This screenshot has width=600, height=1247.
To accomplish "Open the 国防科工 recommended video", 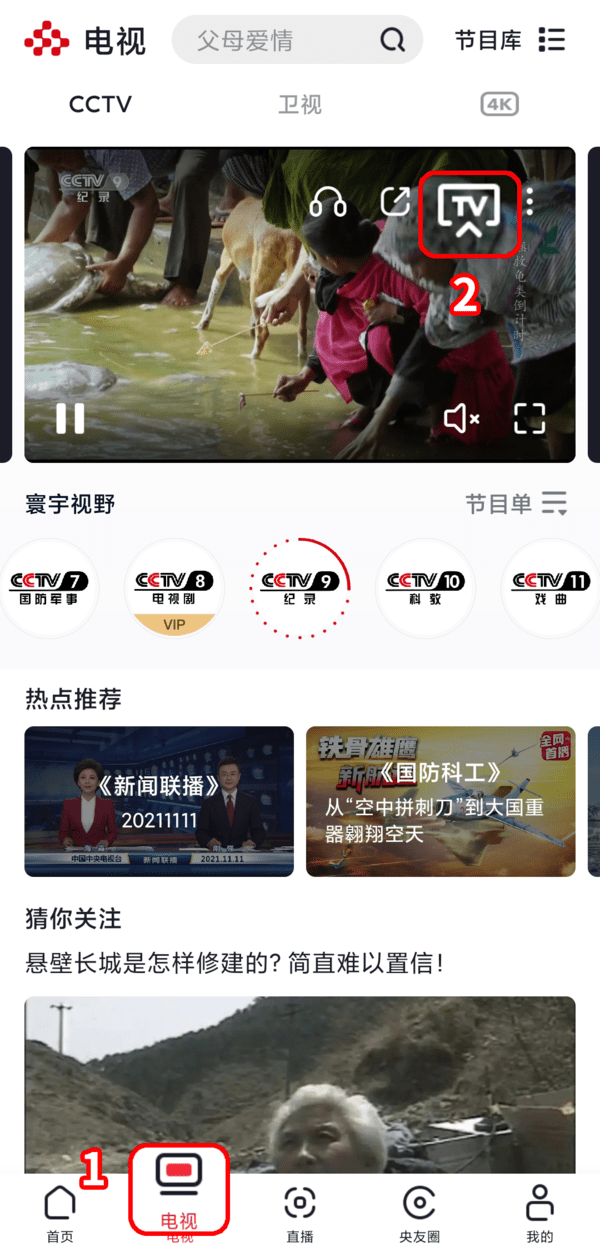I will coord(440,801).
